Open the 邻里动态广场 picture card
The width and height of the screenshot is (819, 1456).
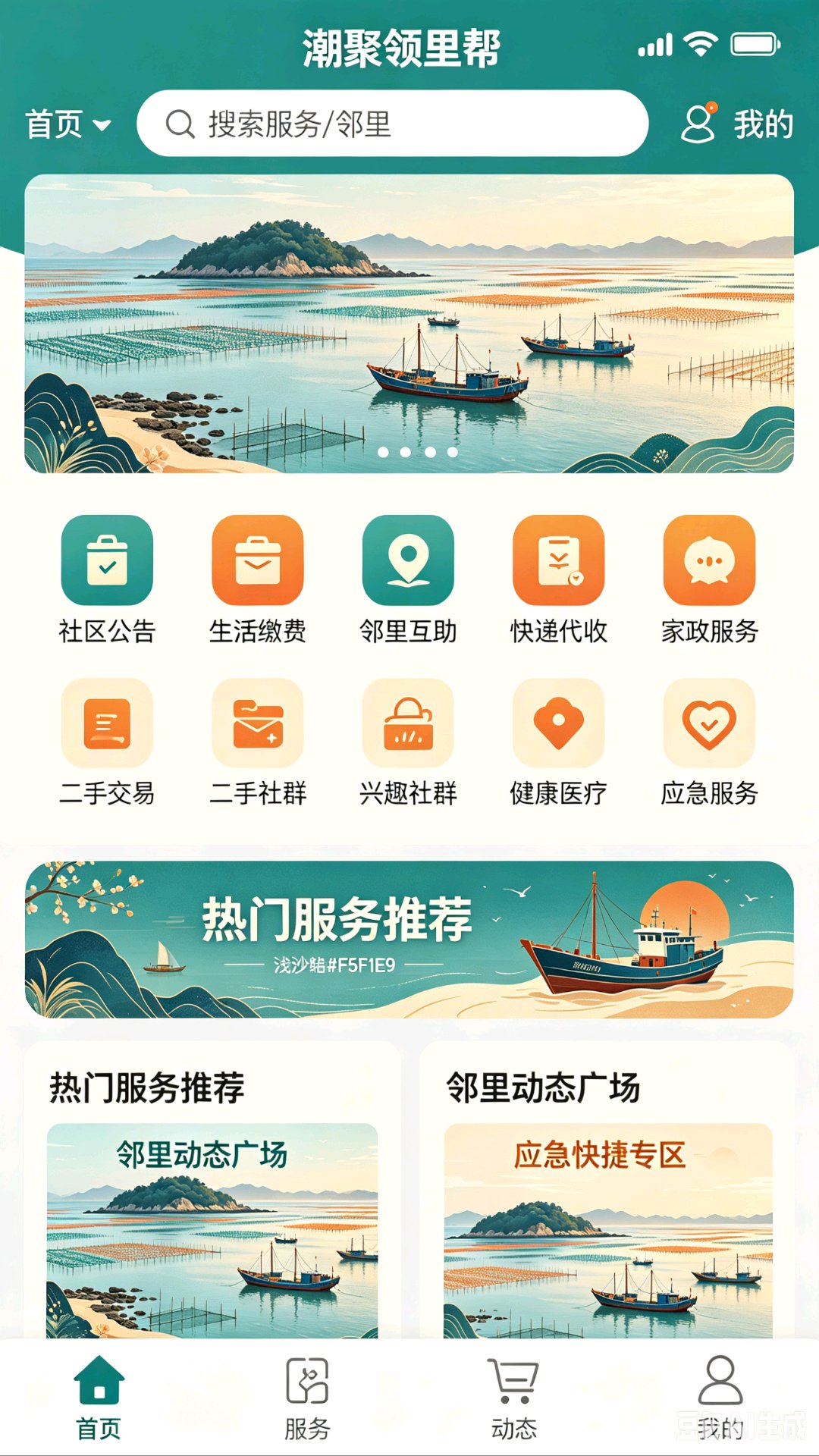(x=212, y=1230)
